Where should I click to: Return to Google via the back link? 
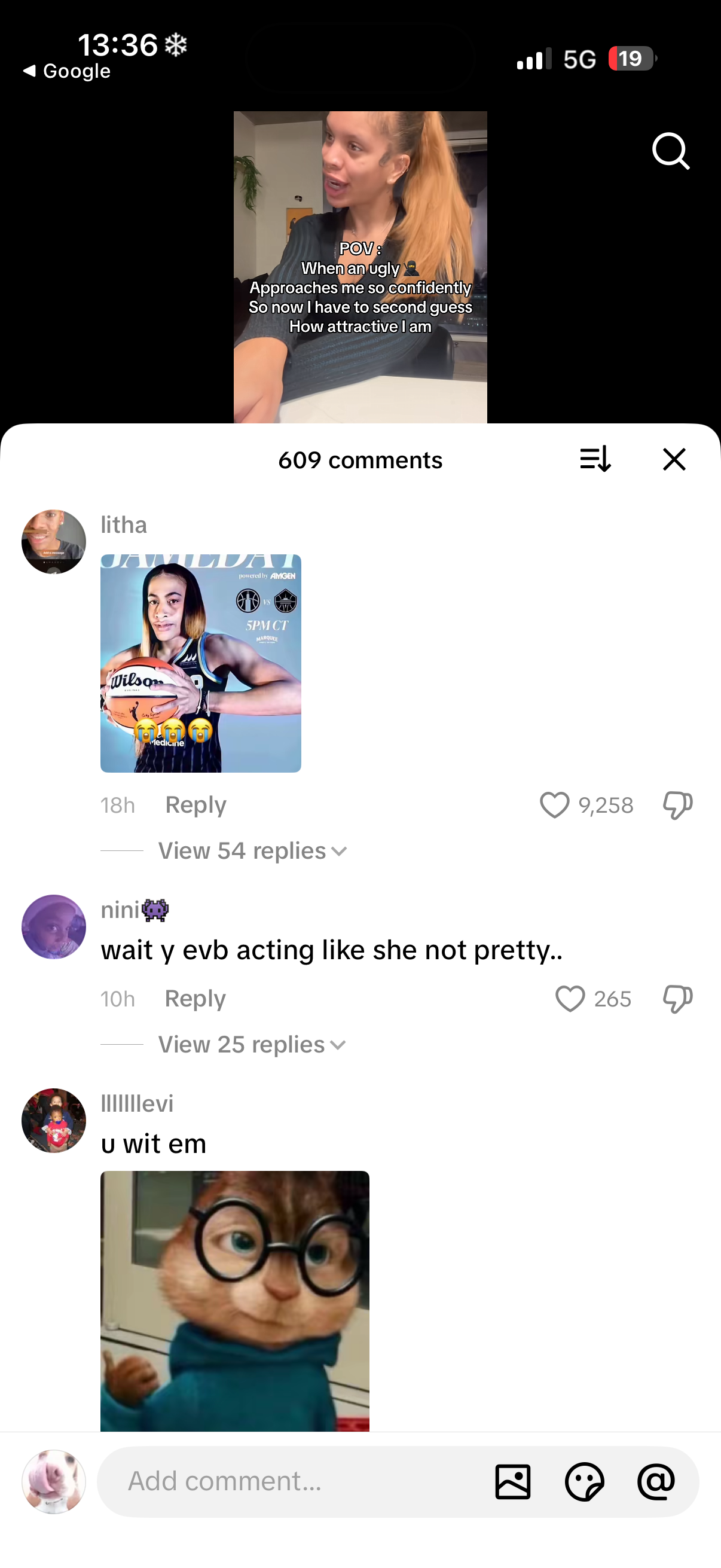(67, 71)
